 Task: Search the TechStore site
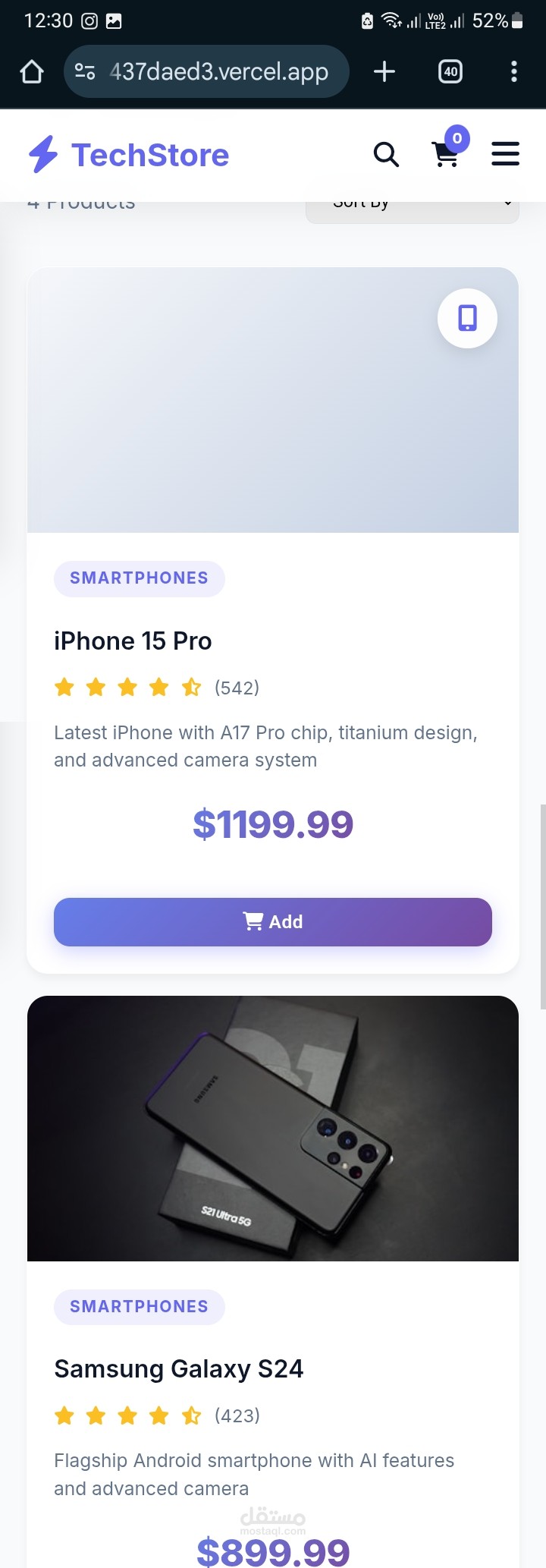pyautogui.click(x=386, y=155)
